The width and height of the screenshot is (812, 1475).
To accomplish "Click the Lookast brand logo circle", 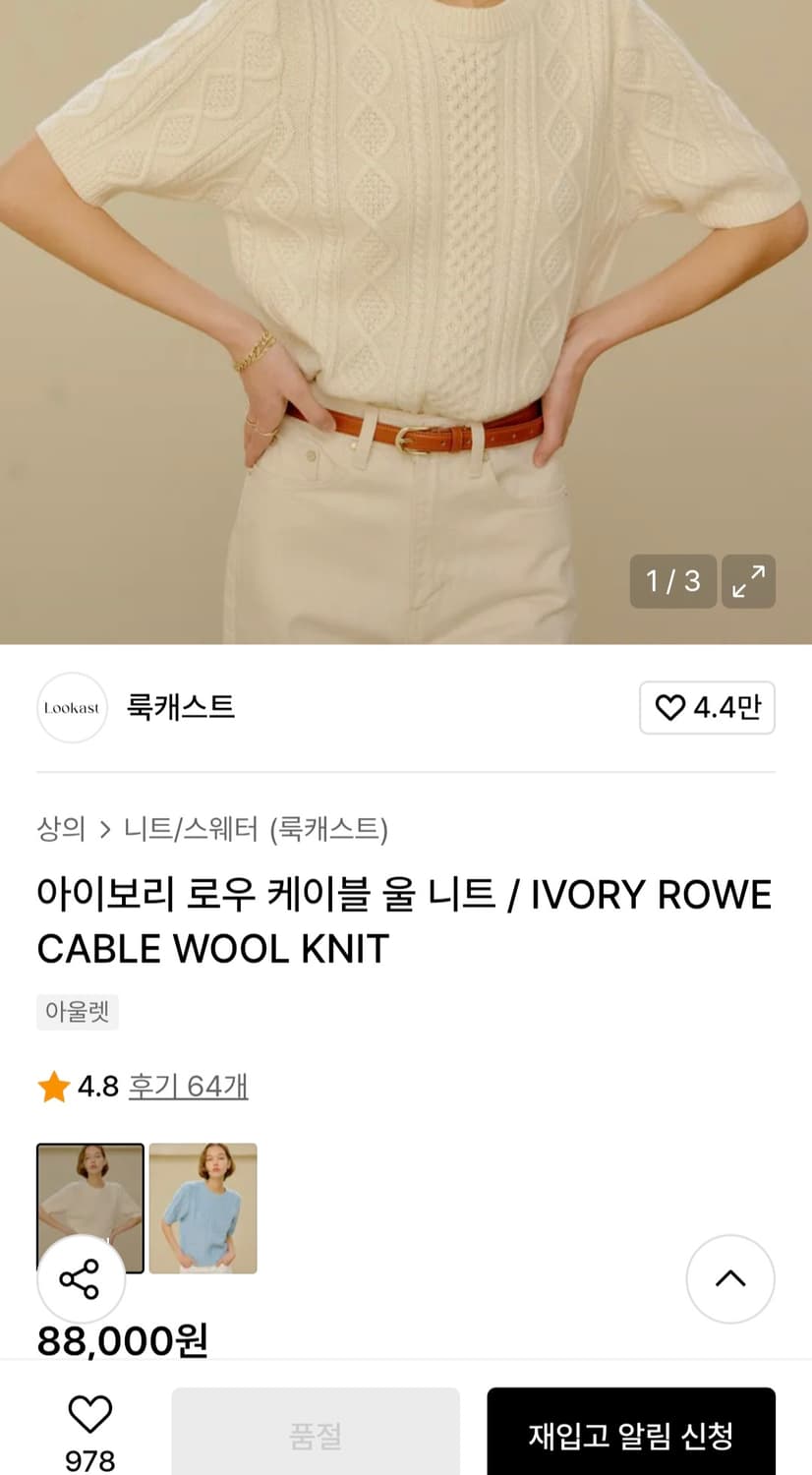I will point(72,708).
